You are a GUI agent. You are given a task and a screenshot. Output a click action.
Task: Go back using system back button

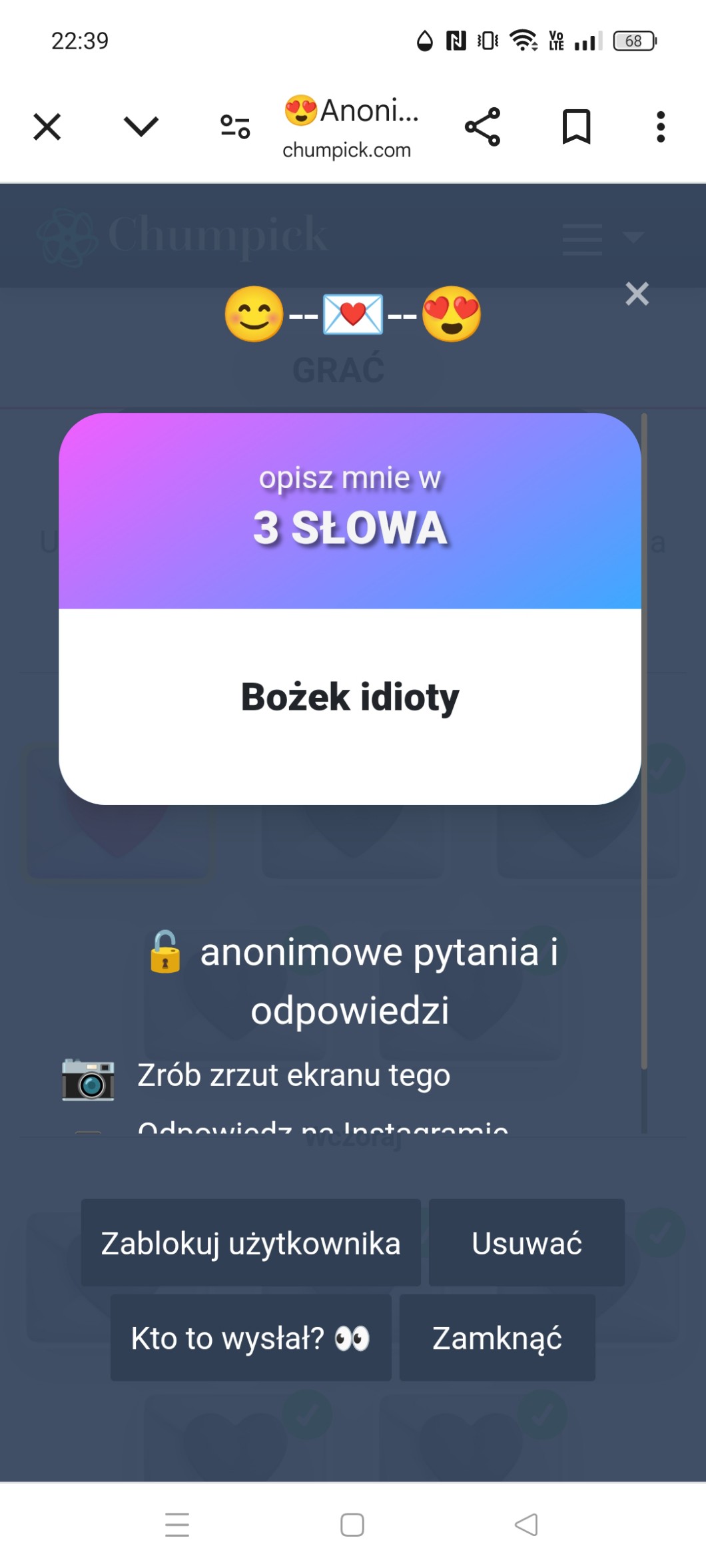tap(526, 1525)
